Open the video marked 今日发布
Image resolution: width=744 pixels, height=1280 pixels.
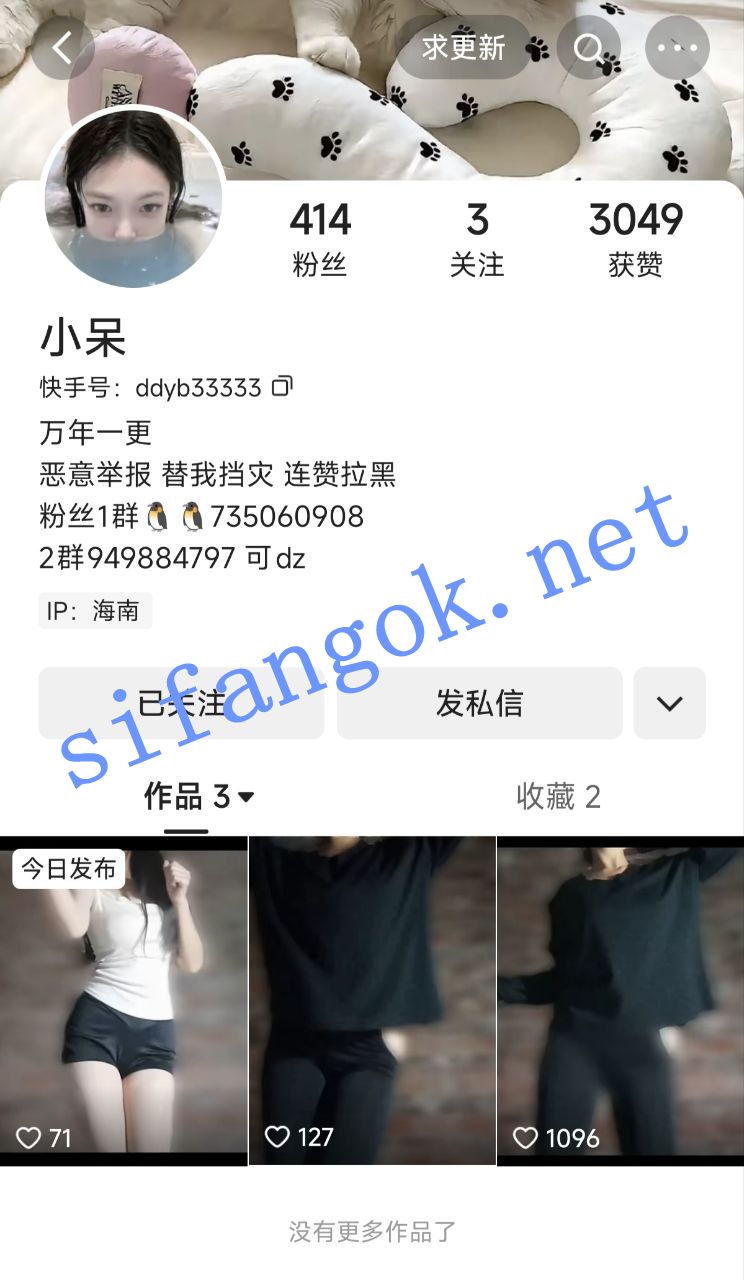coord(123,1000)
